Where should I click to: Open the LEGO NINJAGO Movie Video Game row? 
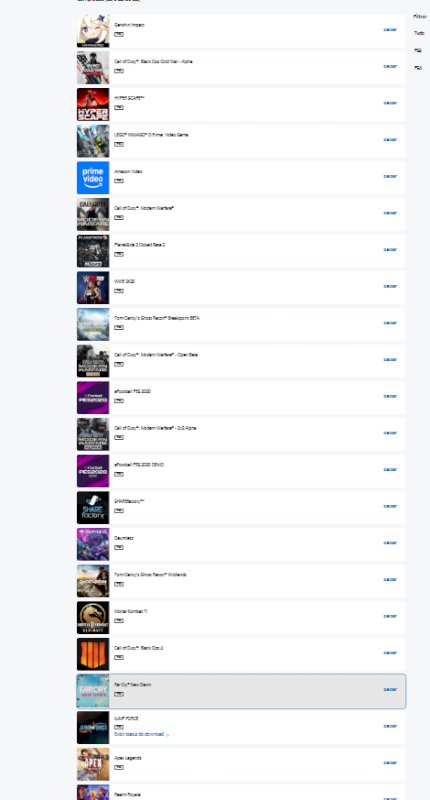pyautogui.click(x=241, y=141)
